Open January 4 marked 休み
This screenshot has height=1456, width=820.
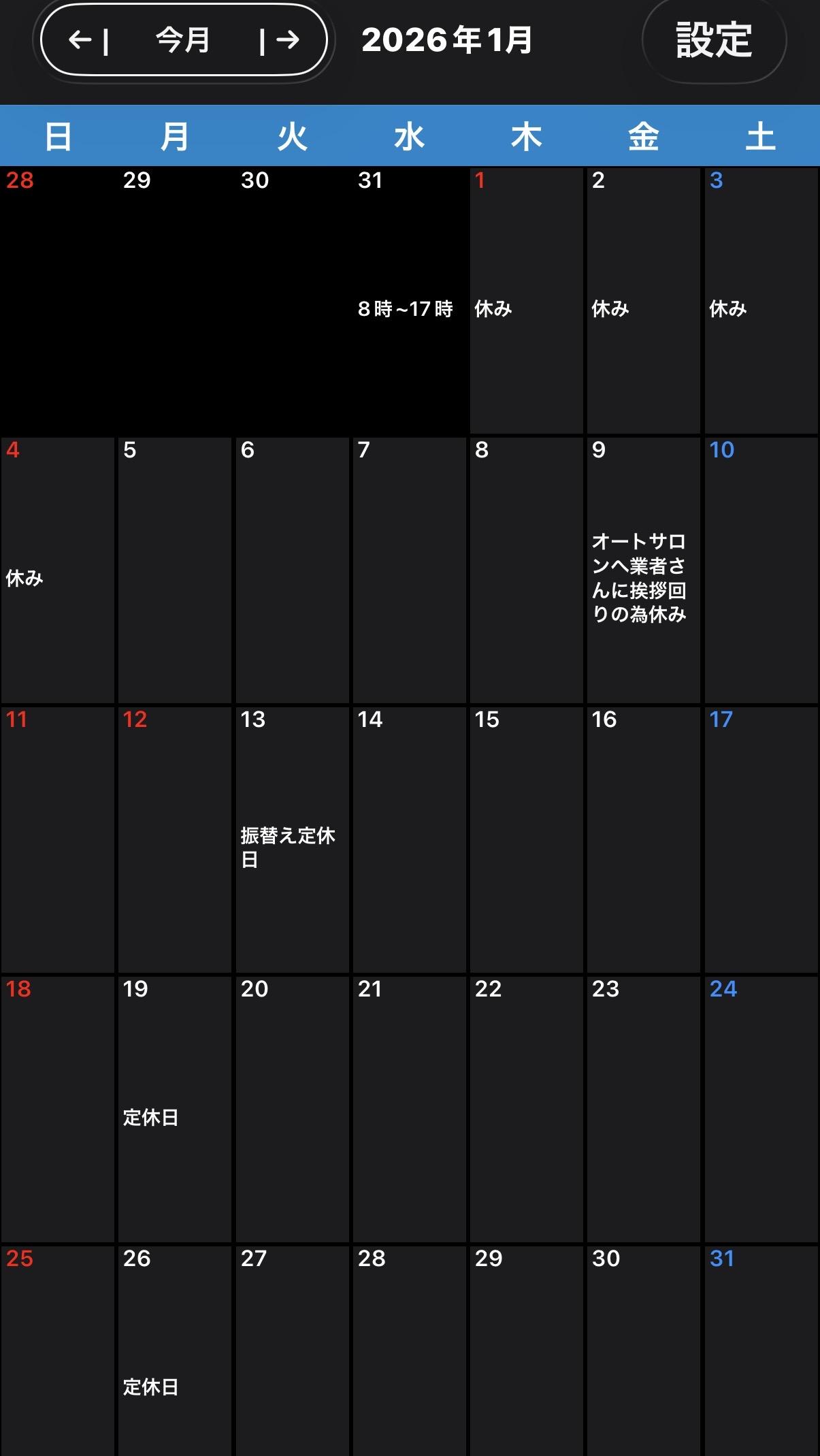point(58,570)
